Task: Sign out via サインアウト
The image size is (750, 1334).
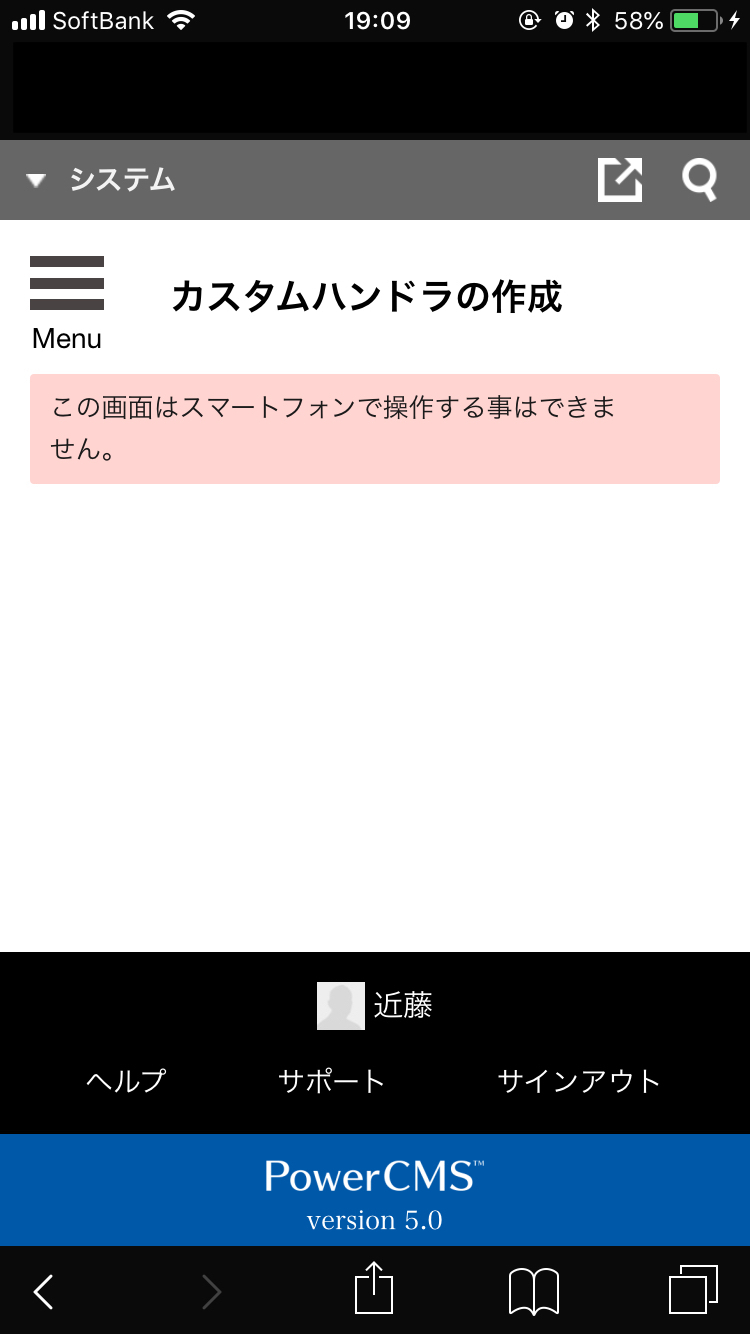Action: click(x=579, y=1081)
